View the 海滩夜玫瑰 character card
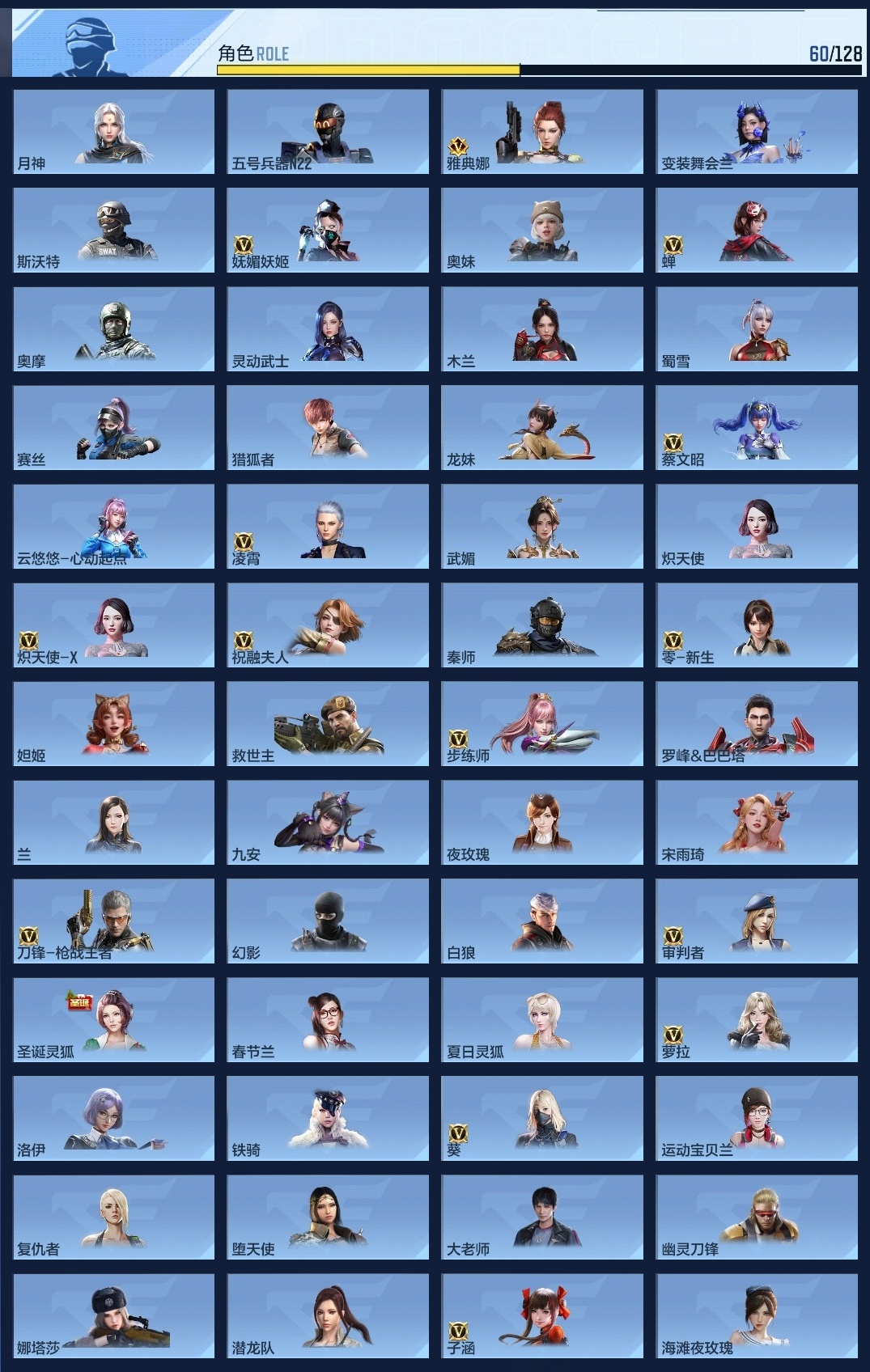870x1372 pixels. click(757, 1316)
